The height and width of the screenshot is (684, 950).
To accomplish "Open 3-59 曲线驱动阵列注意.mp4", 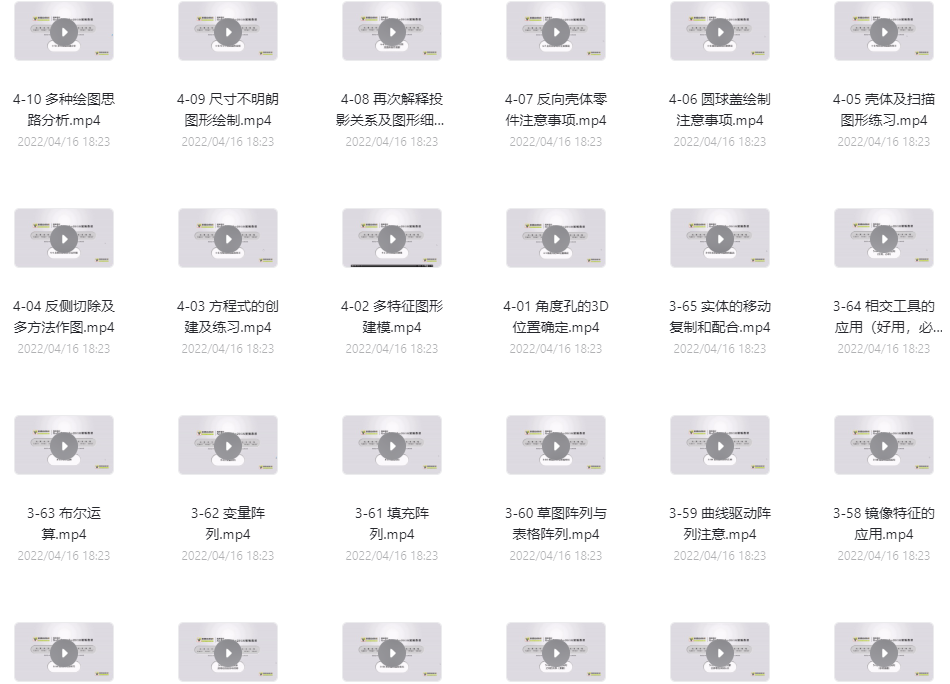I will (x=720, y=446).
